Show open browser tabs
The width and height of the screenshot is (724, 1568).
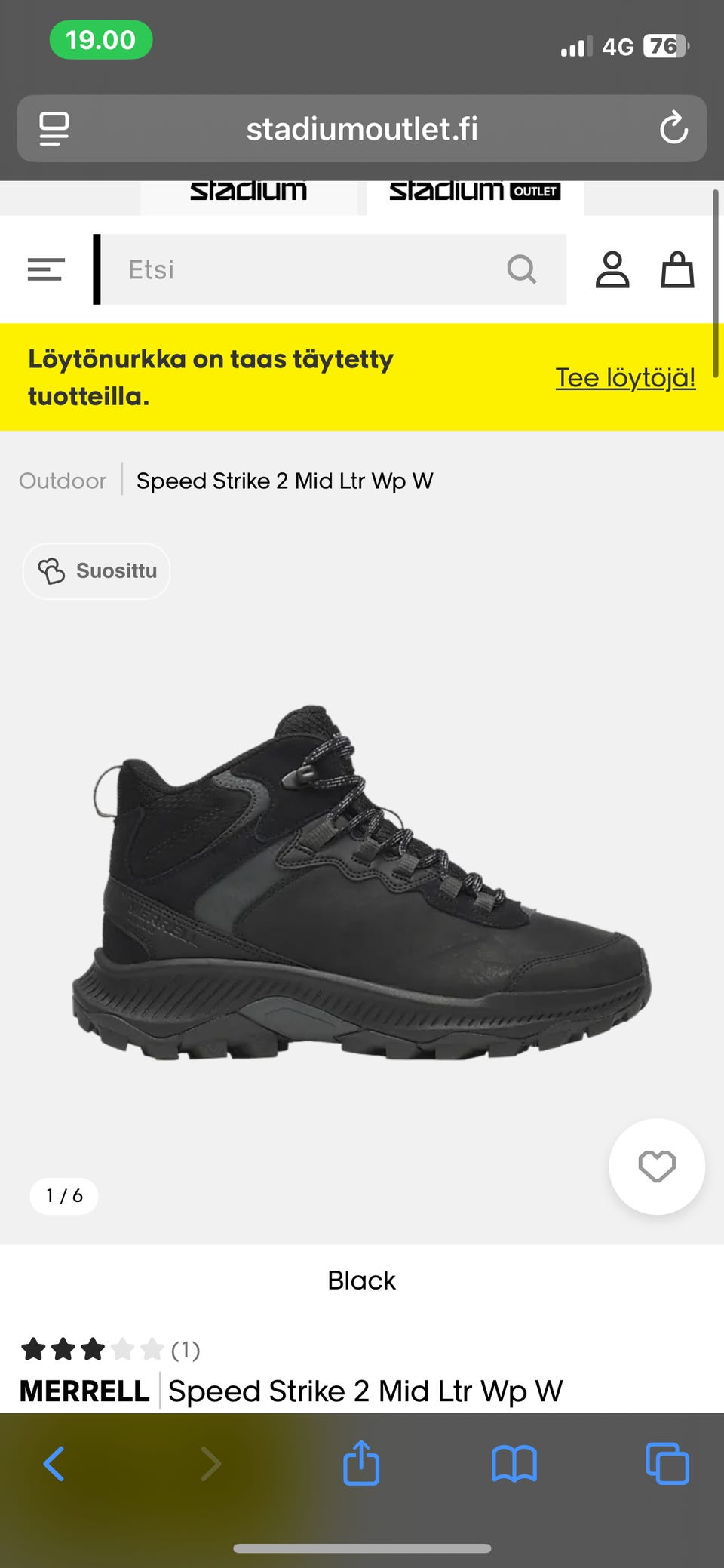coord(667,1464)
